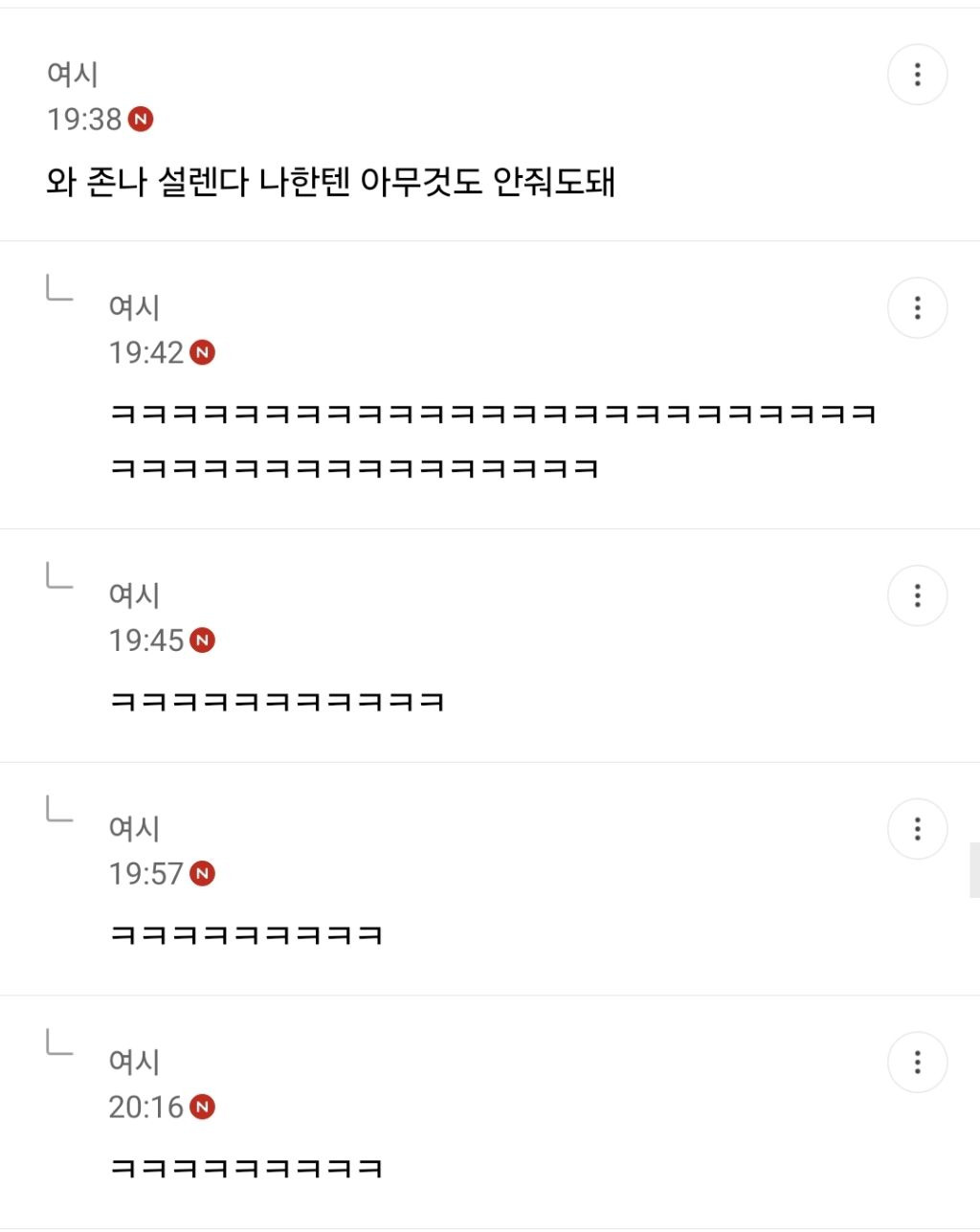Screen dimensions: 980x1232
Task: Click the reply marker on the 19:57 reply
Action: [x=57, y=809]
